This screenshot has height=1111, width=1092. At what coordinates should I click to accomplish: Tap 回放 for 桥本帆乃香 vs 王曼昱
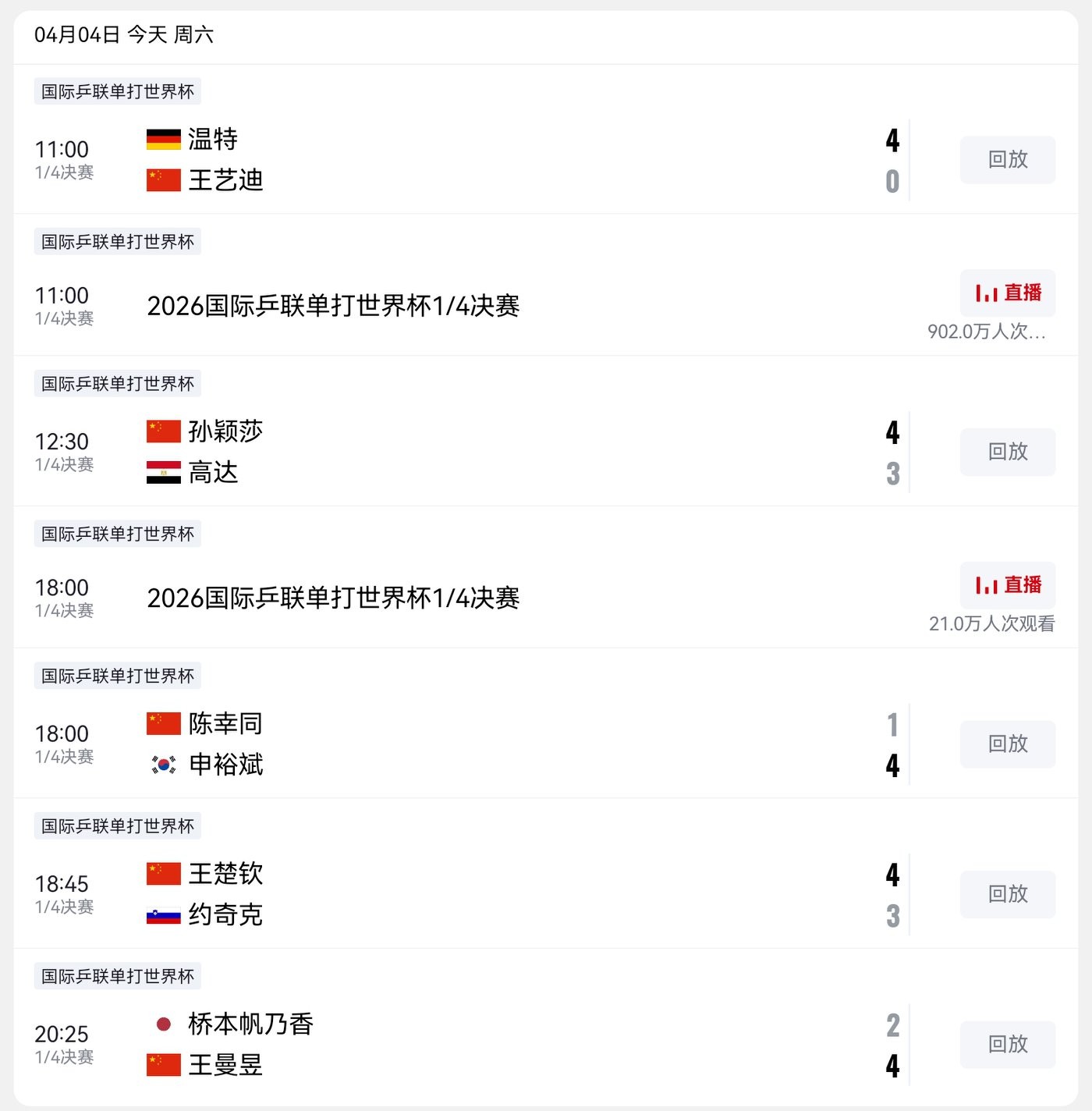(1007, 1045)
